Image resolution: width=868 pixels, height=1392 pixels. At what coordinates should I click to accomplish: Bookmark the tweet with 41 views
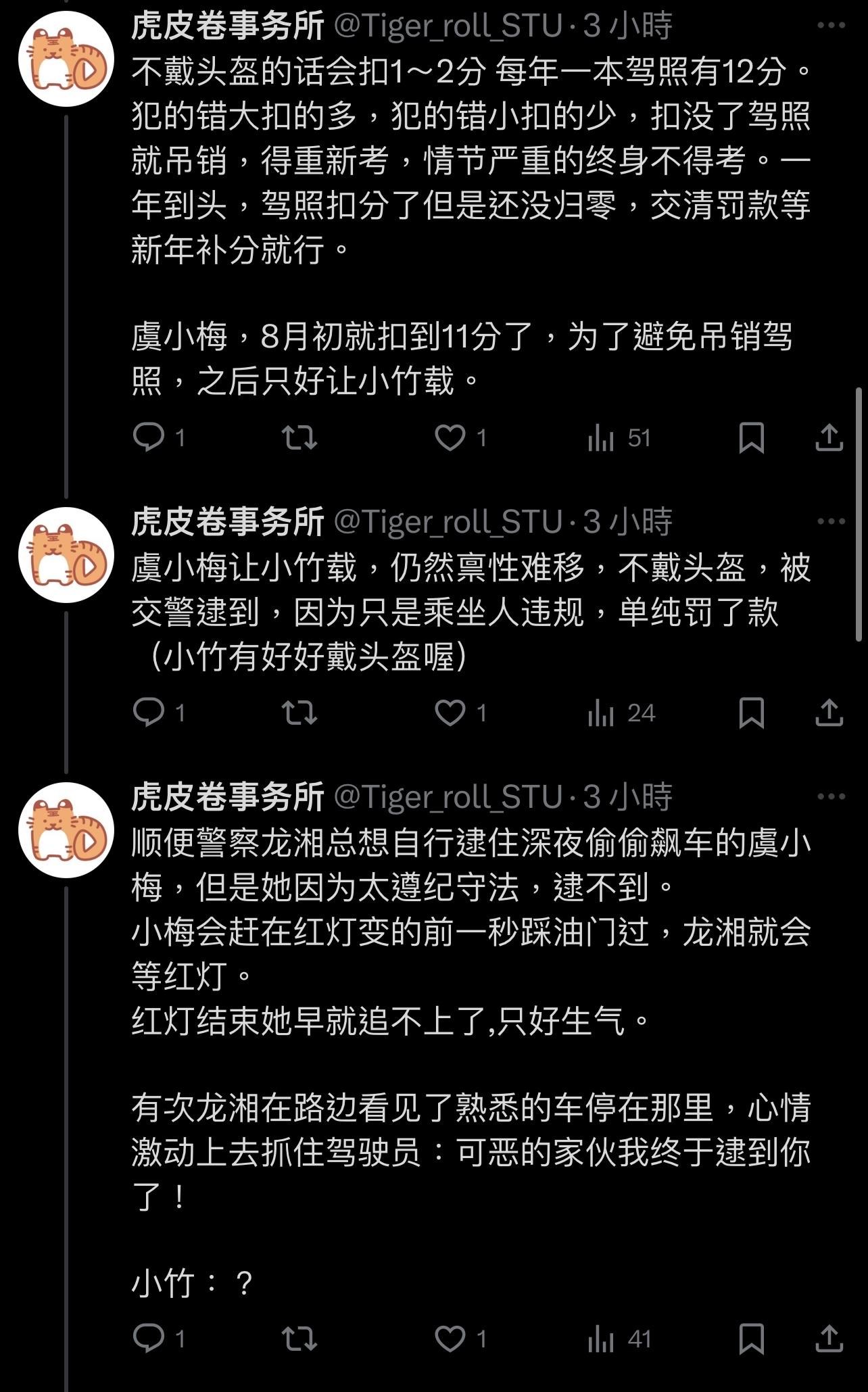(751, 1339)
